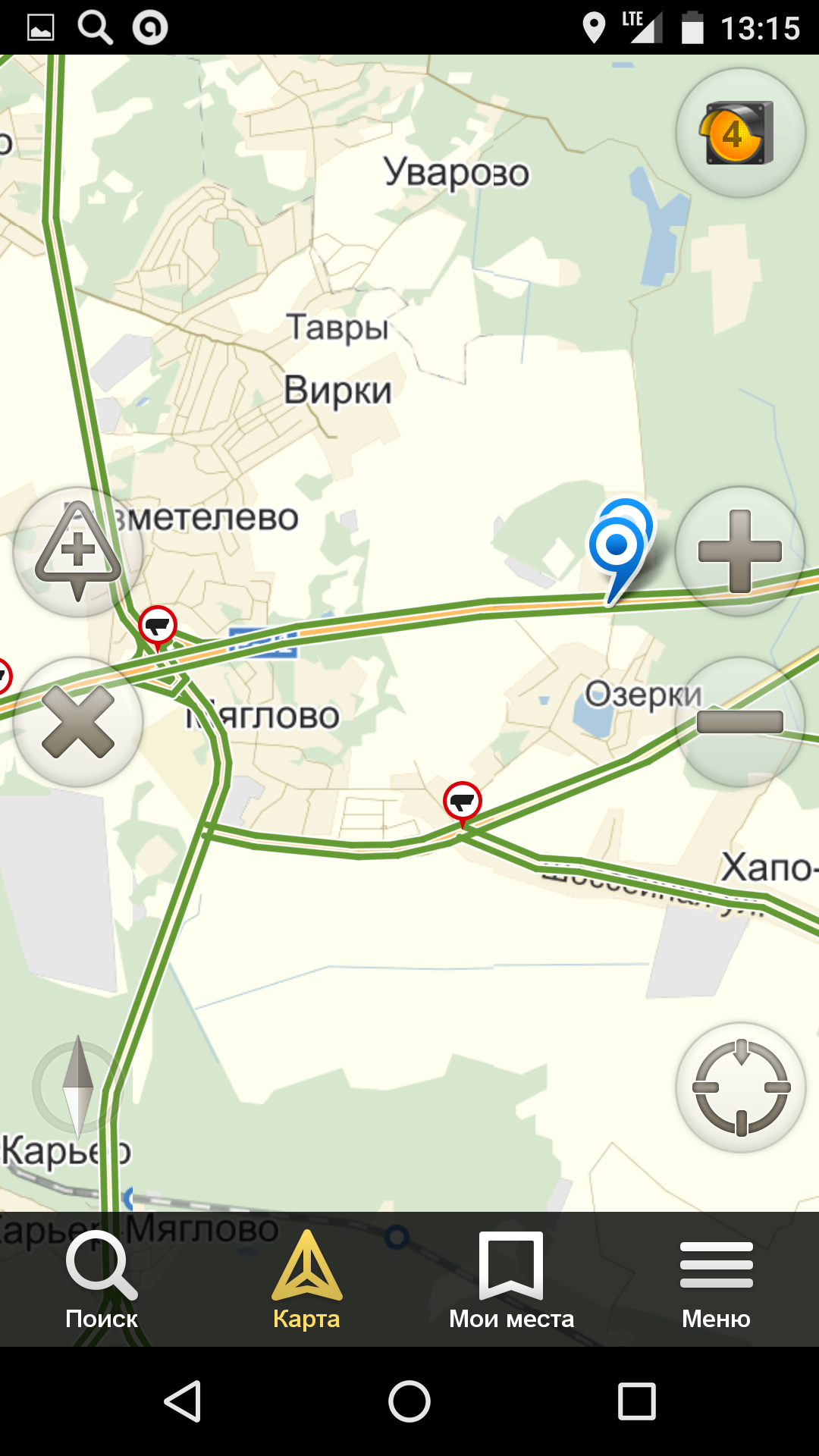819x1456 pixels.
Task: Zoom in with the plus button
Action: point(739,551)
